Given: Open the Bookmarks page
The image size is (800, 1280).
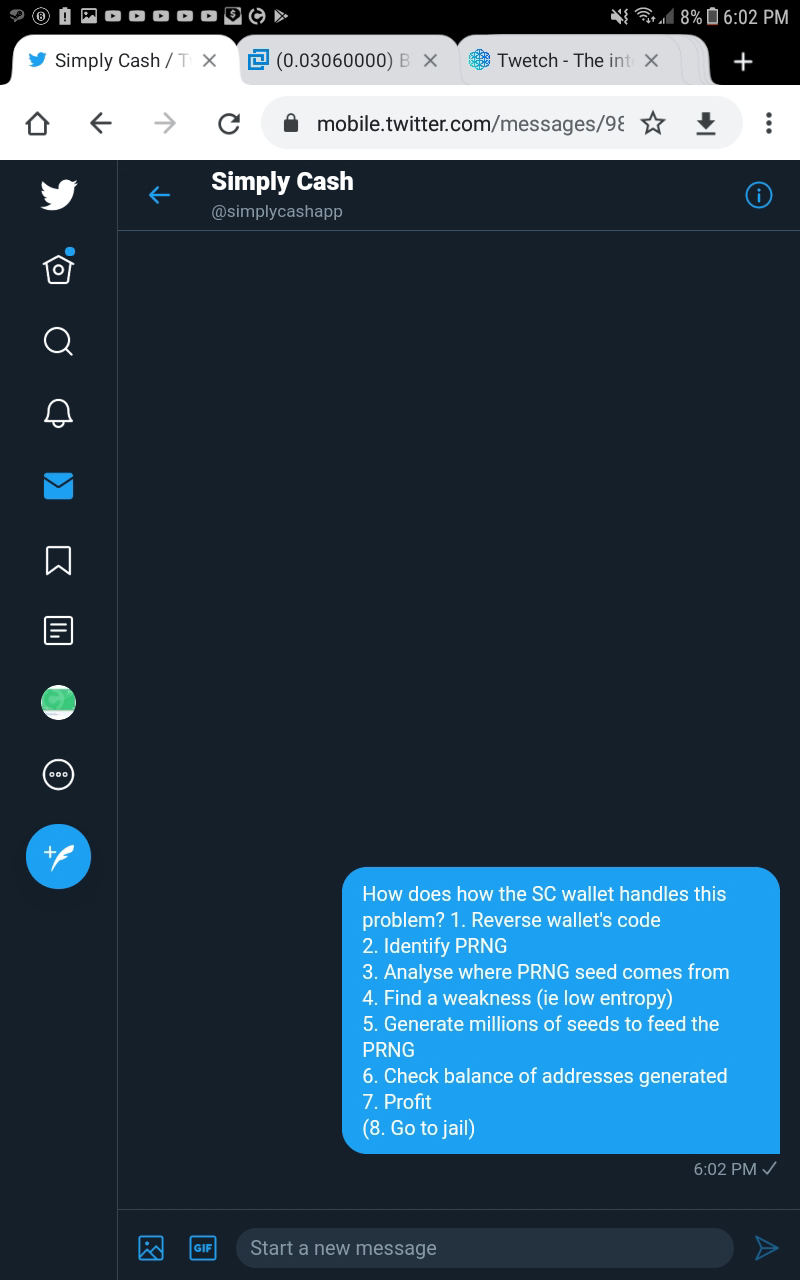Looking at the screenshot, I should tap(58, 560).
